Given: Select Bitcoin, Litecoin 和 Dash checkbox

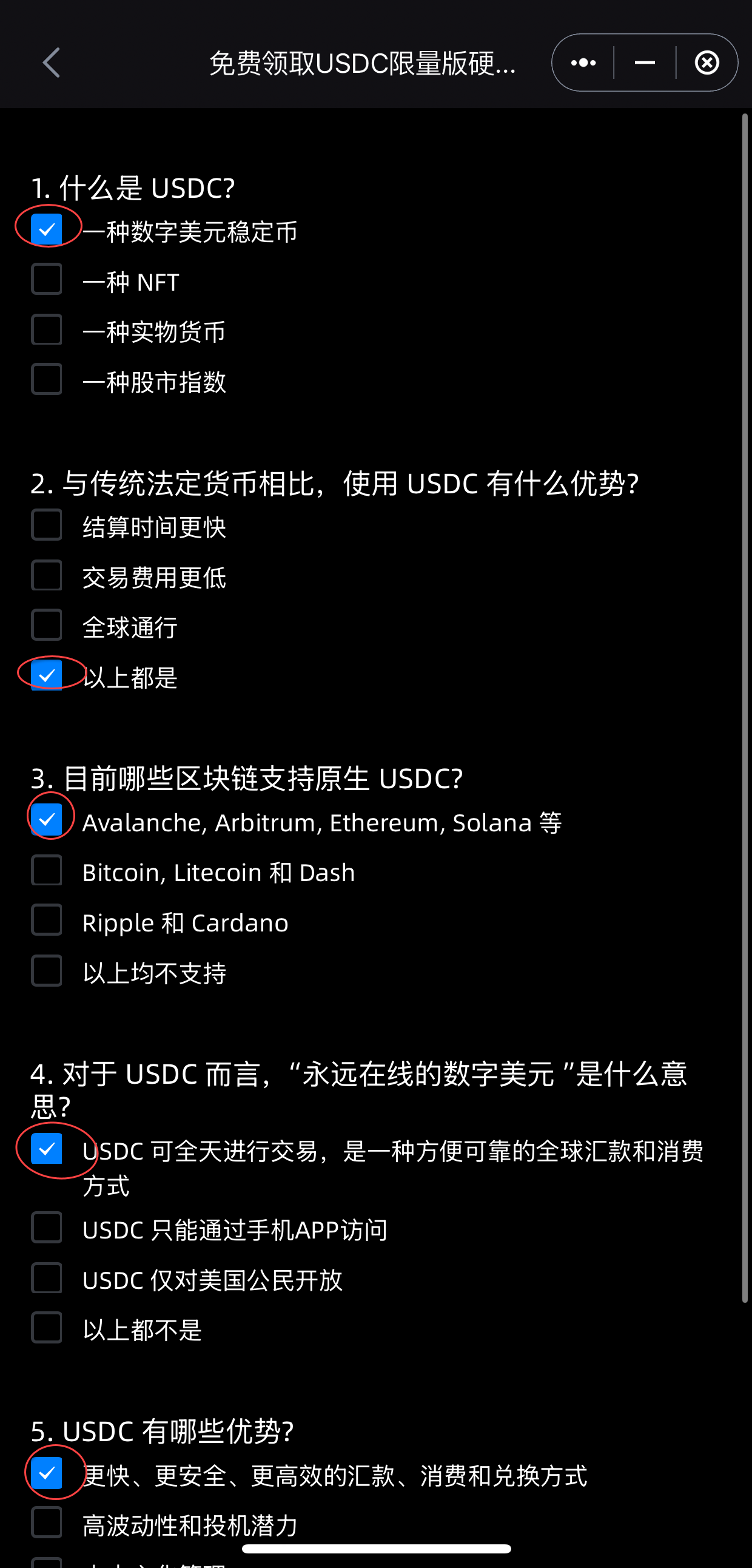Looking at the screenshot, I should [47, 870].
